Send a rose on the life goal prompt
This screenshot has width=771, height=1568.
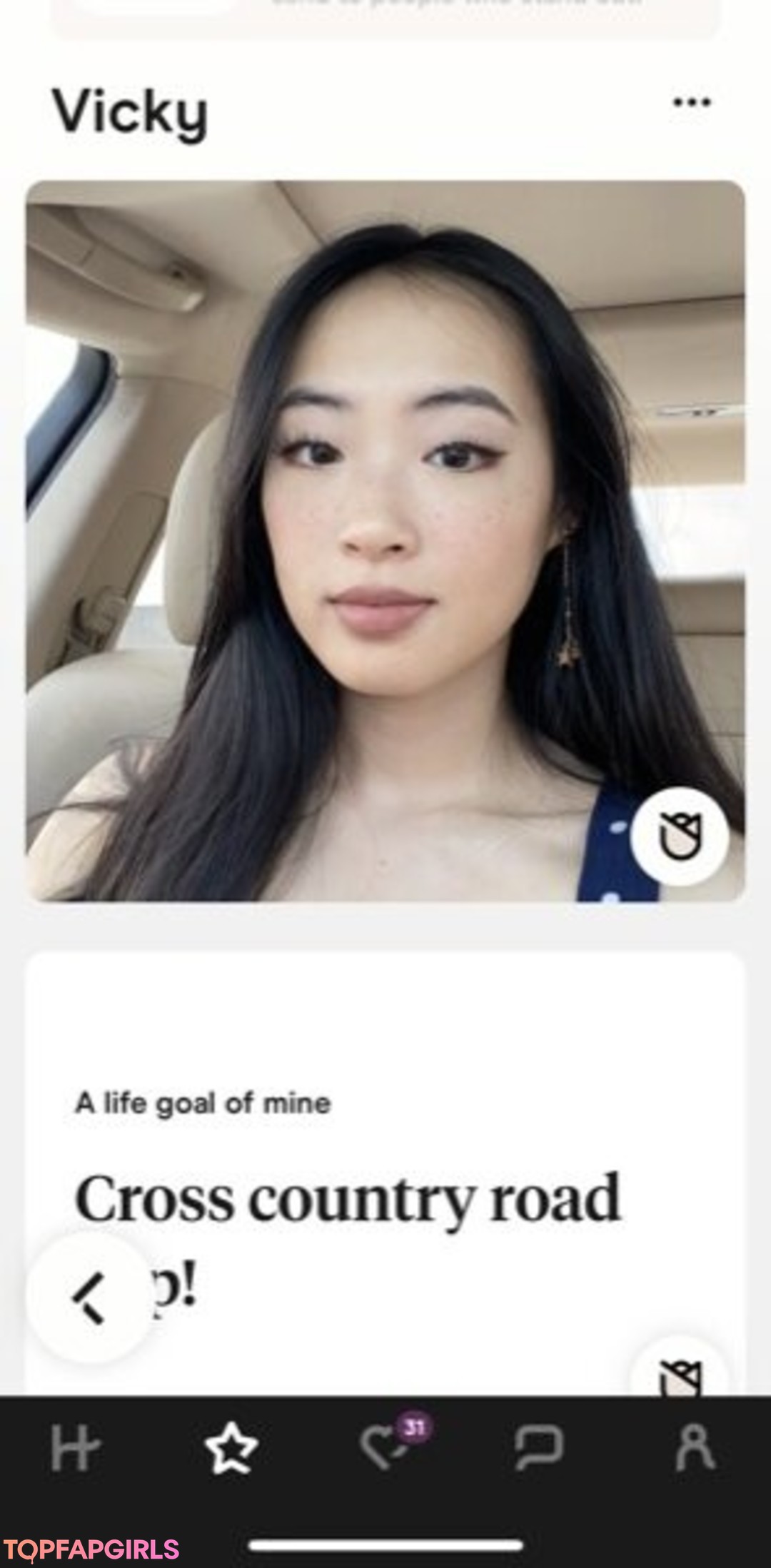pyautogui.click(x=680, y=1375)
